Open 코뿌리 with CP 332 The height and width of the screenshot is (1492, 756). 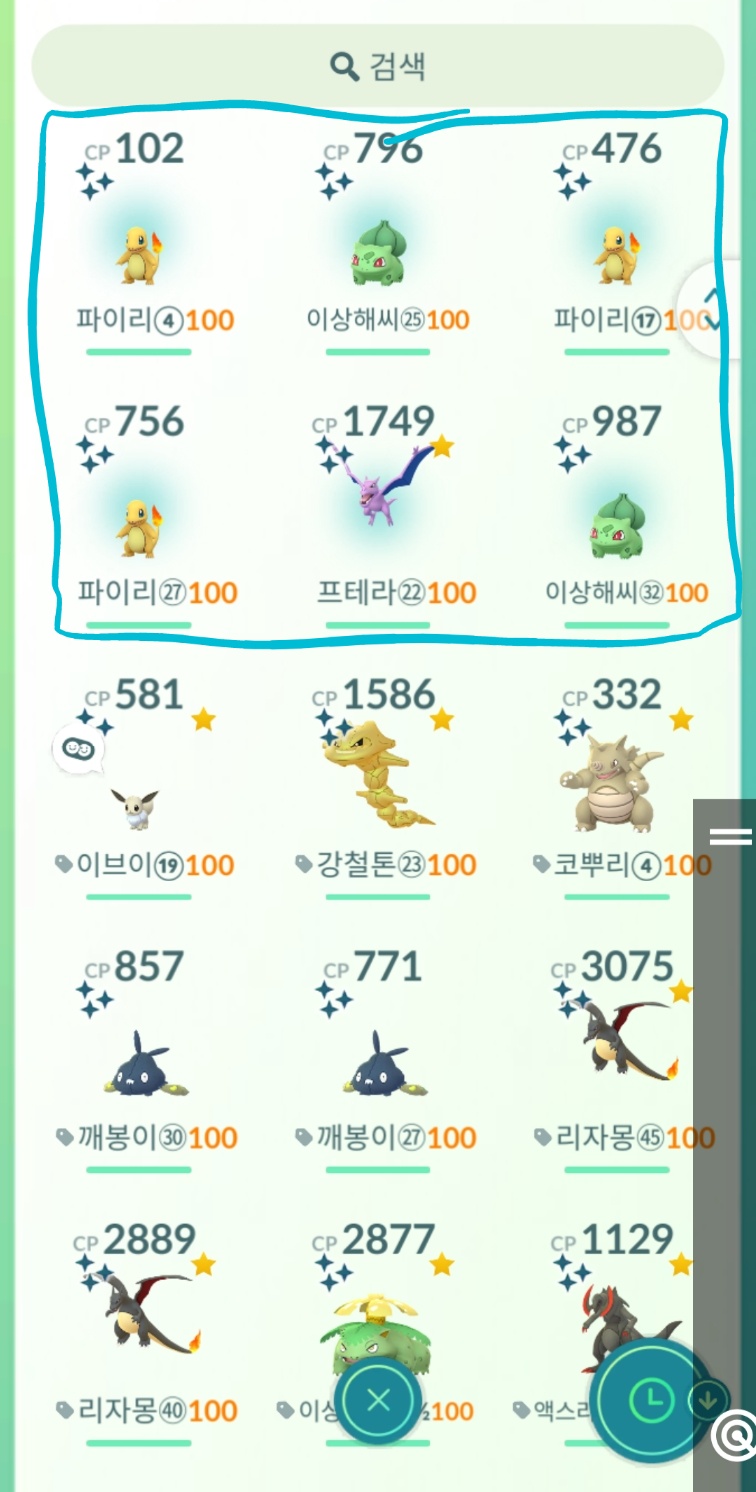[612, 790]
